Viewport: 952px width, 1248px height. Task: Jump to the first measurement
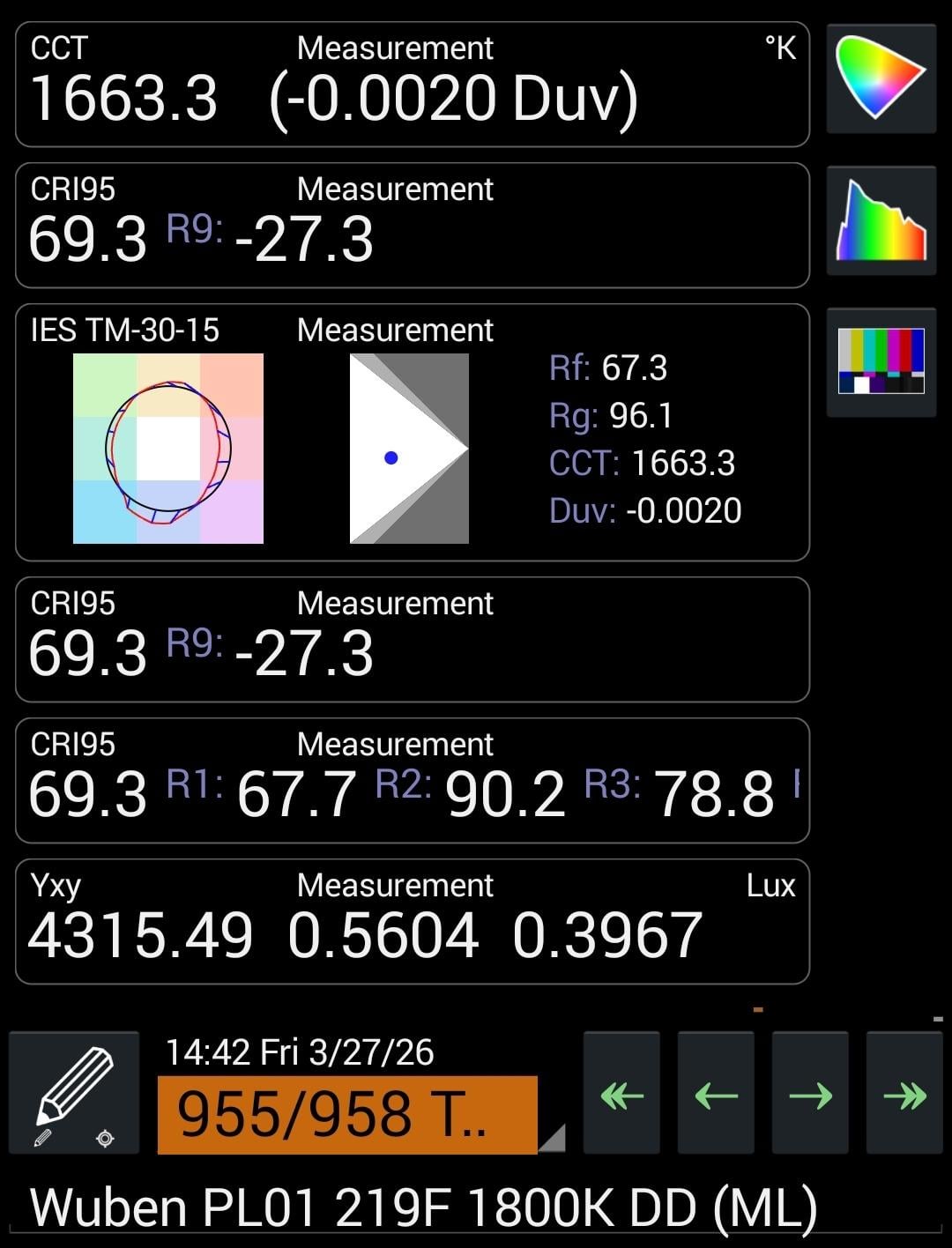(x=621, y=1094)
